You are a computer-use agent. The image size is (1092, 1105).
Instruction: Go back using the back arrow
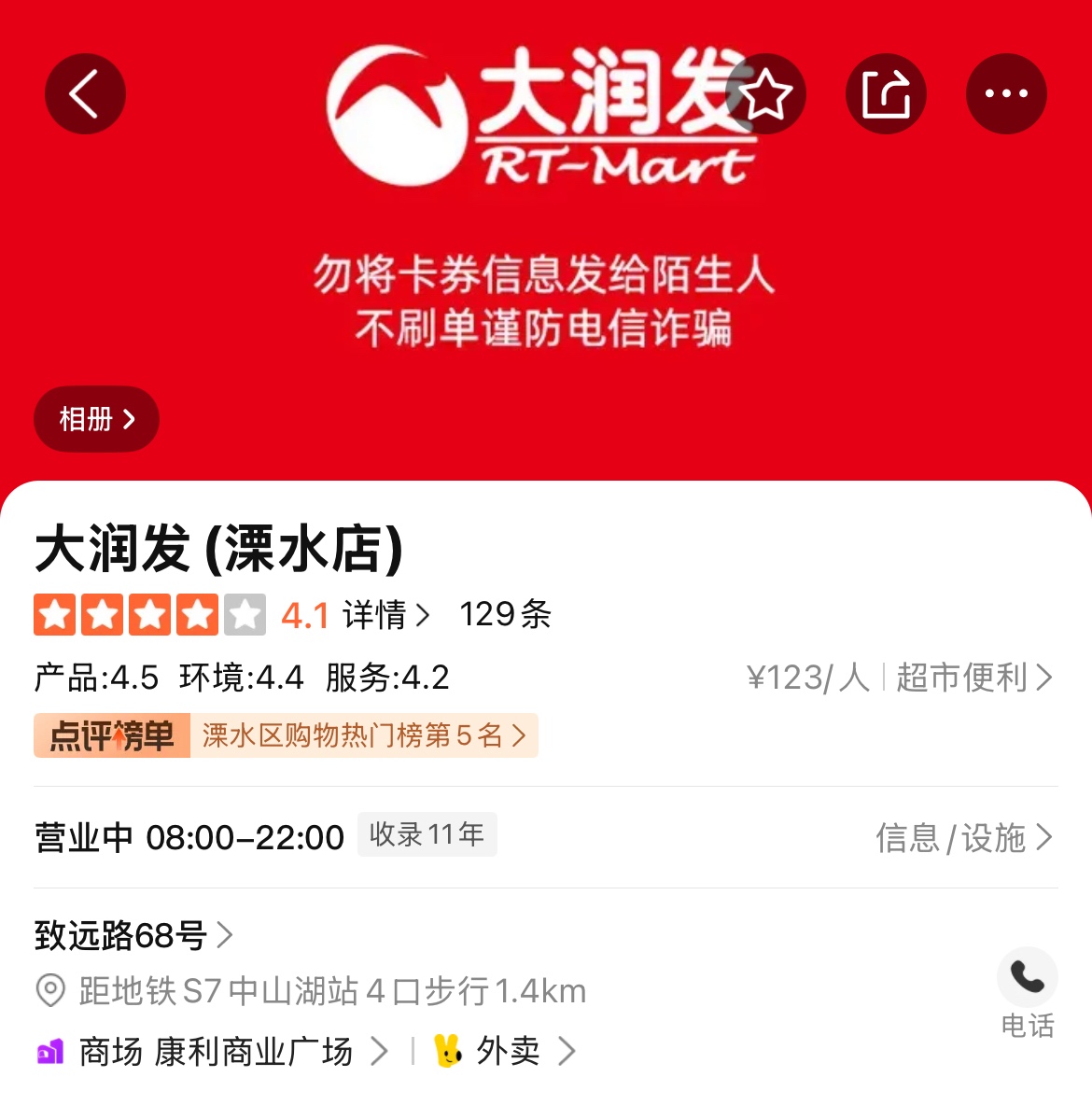point(85,94)
